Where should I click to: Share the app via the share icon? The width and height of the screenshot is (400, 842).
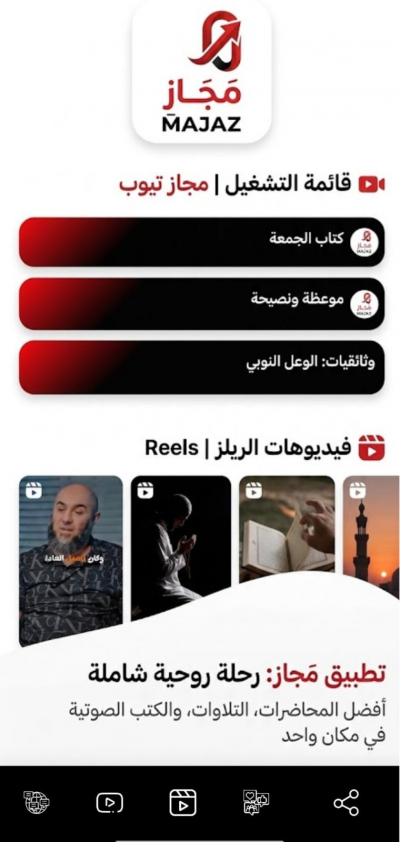(346, 803)
